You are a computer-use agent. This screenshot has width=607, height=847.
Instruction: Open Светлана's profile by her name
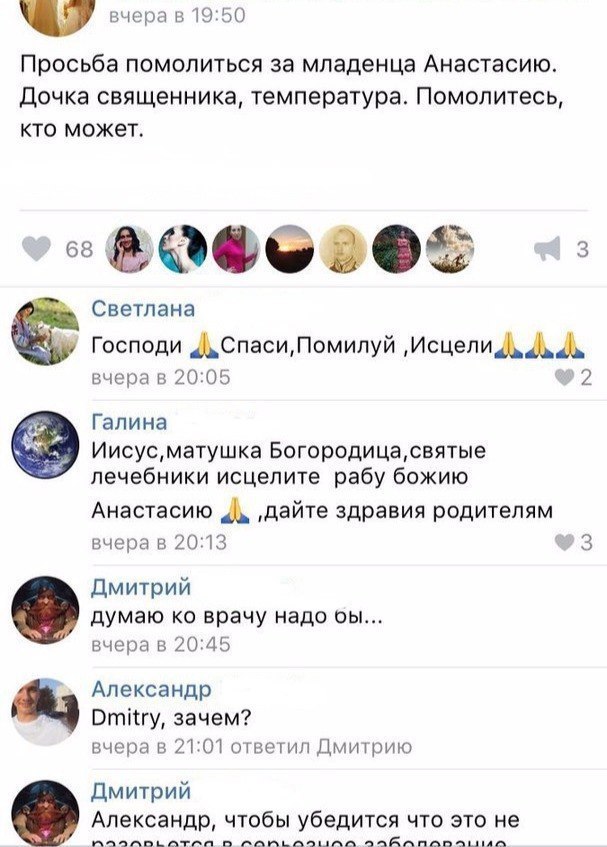point(143,310)
